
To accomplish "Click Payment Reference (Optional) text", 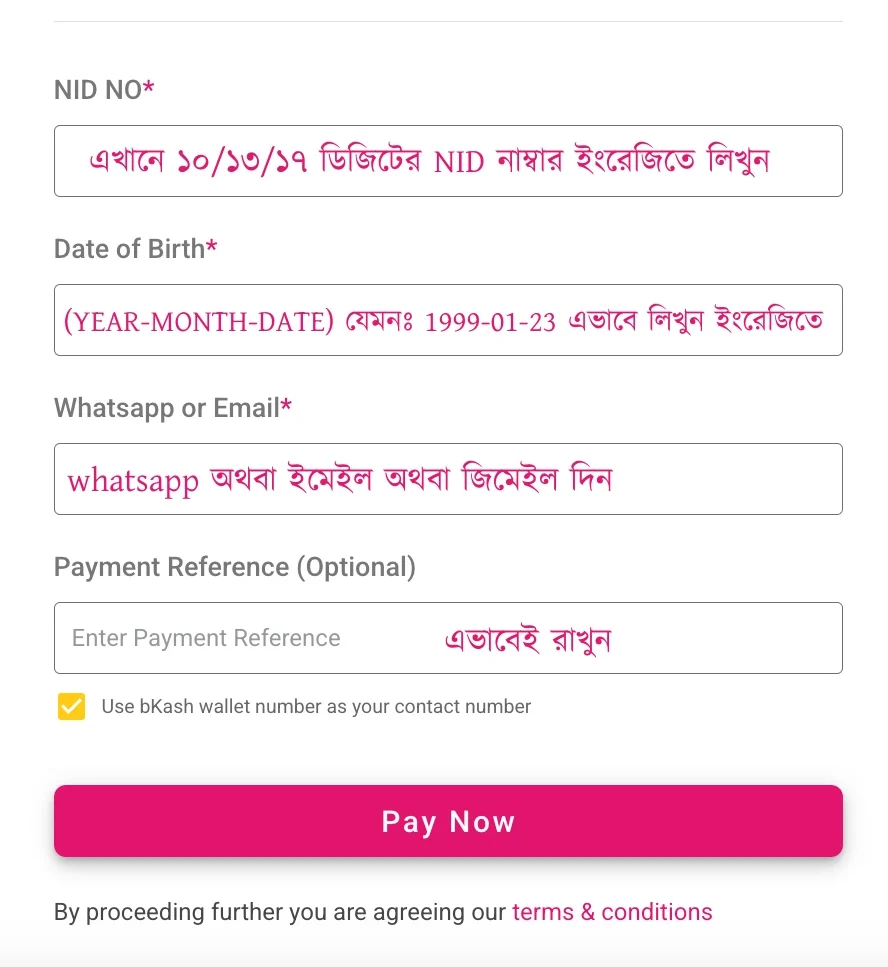I will click(235, 567).
